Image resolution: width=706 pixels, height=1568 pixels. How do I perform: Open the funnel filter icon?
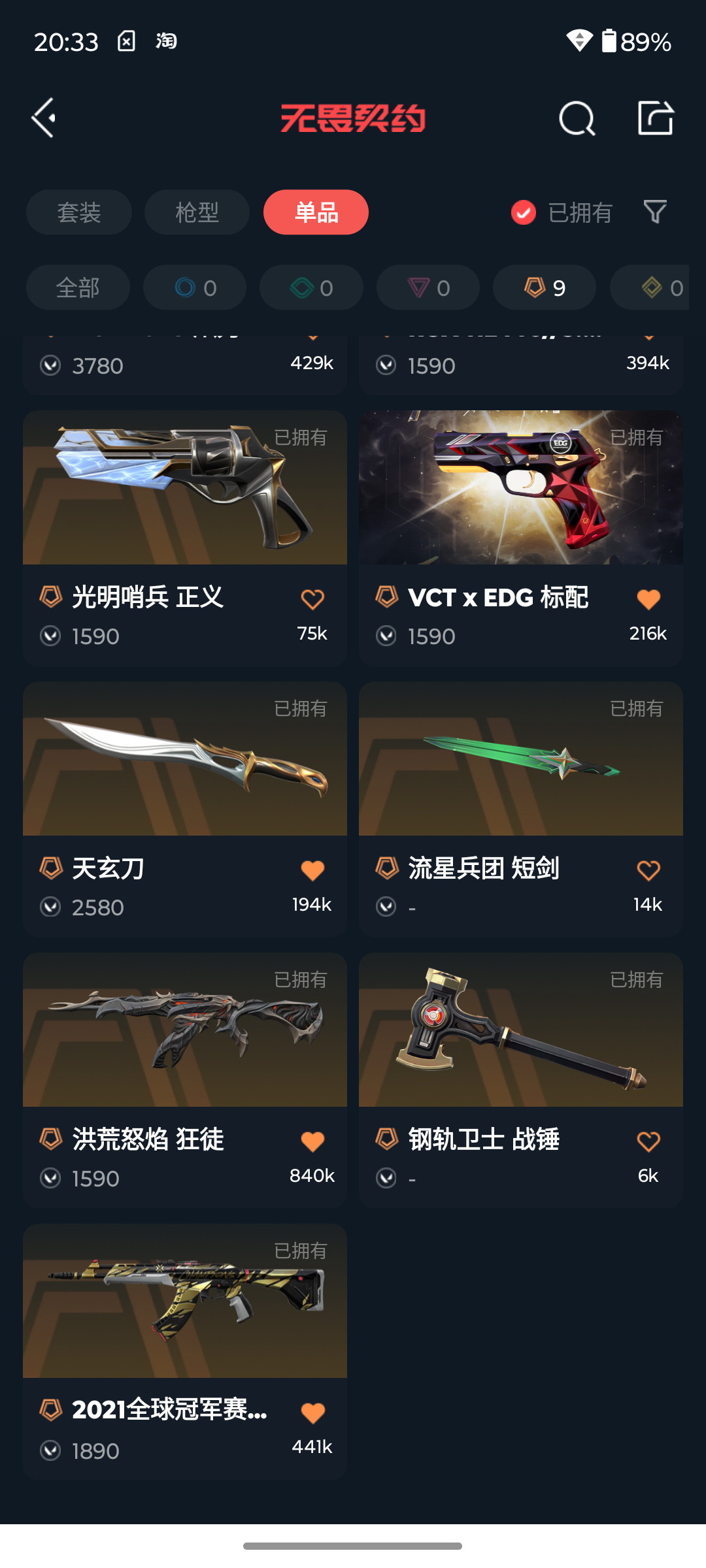[x=655, y=212]
